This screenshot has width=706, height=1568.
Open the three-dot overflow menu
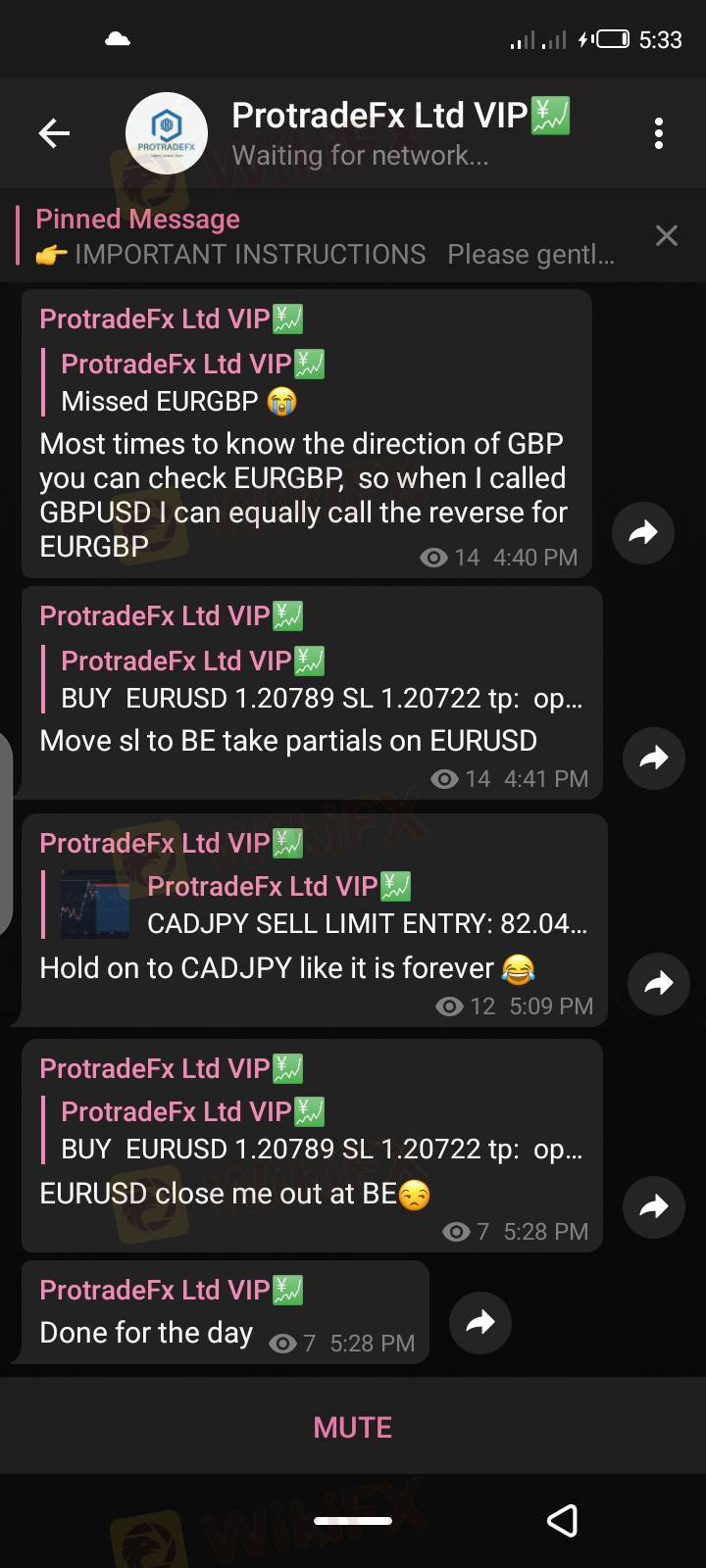click(x=658, y=133)
